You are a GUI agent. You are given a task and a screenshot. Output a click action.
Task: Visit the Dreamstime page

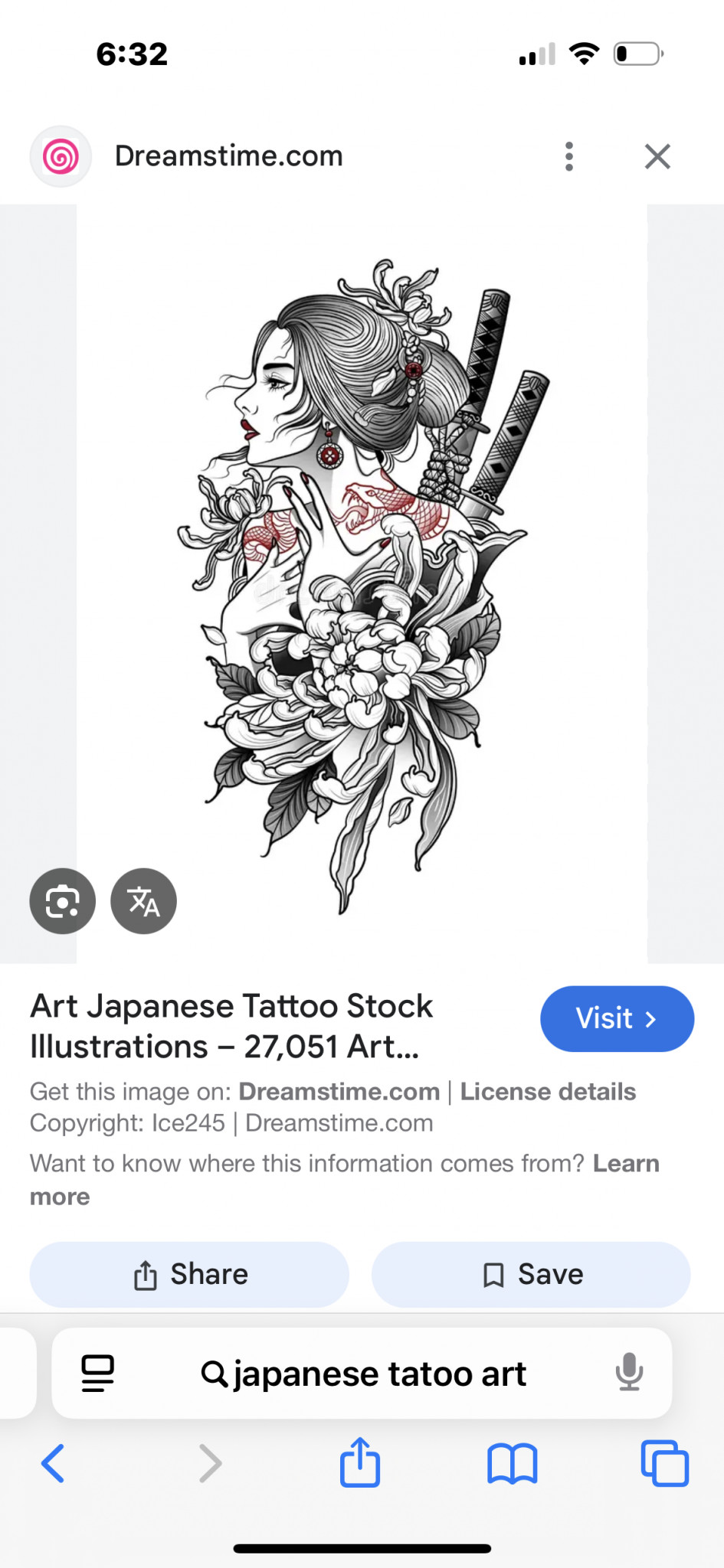click(x=617, y=1018)
